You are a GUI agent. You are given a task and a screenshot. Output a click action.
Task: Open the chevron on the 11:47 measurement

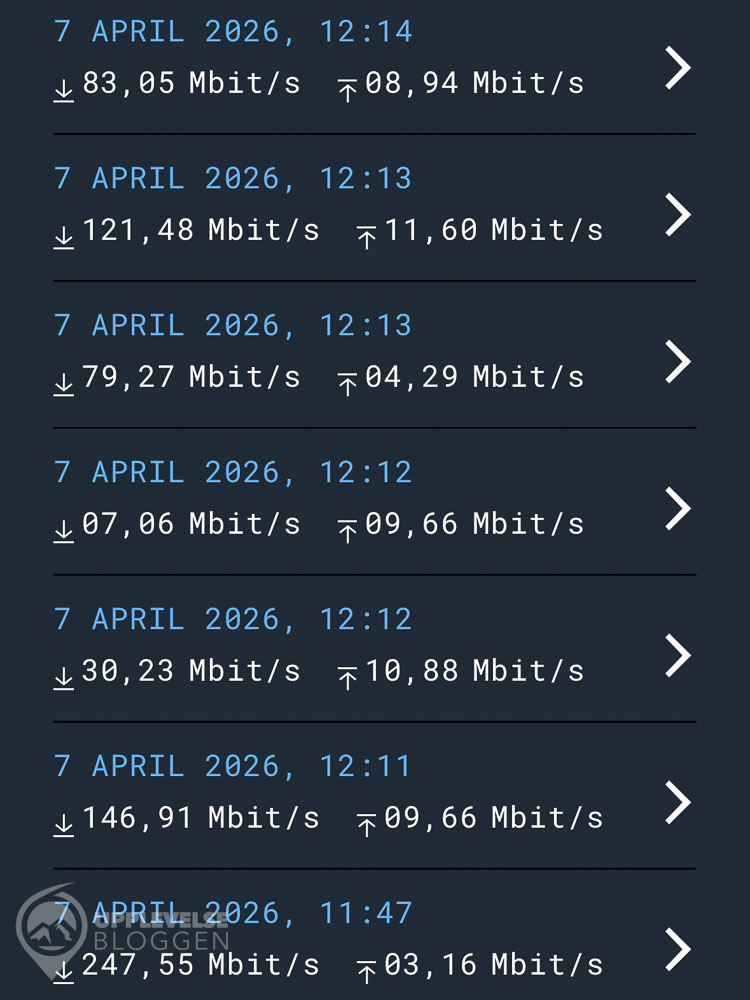tap(678, 948)
